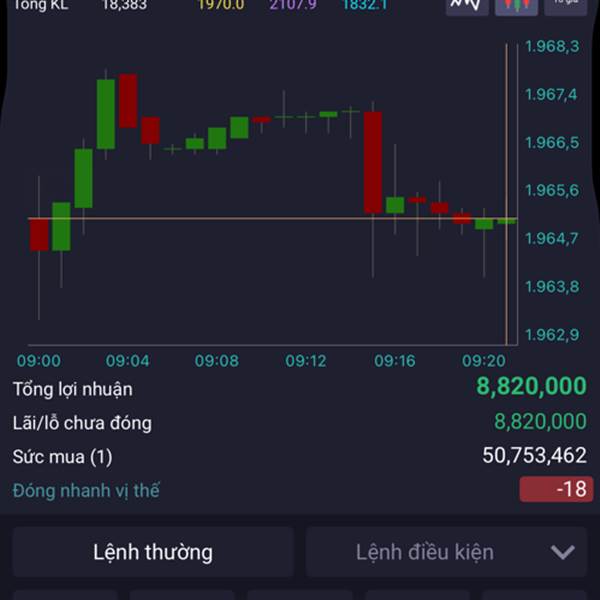Tap the -18 quick close position button
The image size is (600, 600).
coord(556,490)
